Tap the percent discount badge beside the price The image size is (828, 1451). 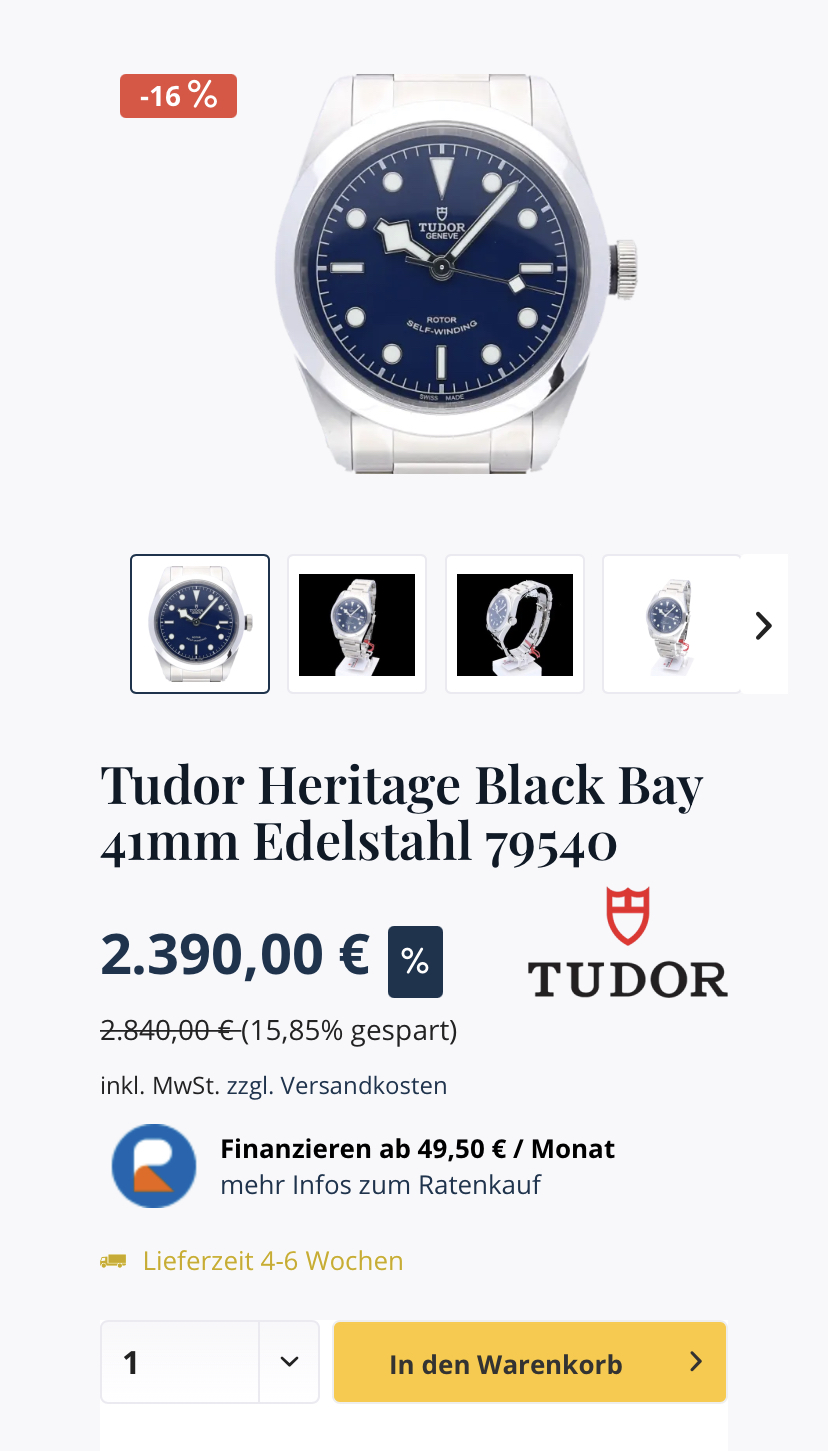pos(415,962)
